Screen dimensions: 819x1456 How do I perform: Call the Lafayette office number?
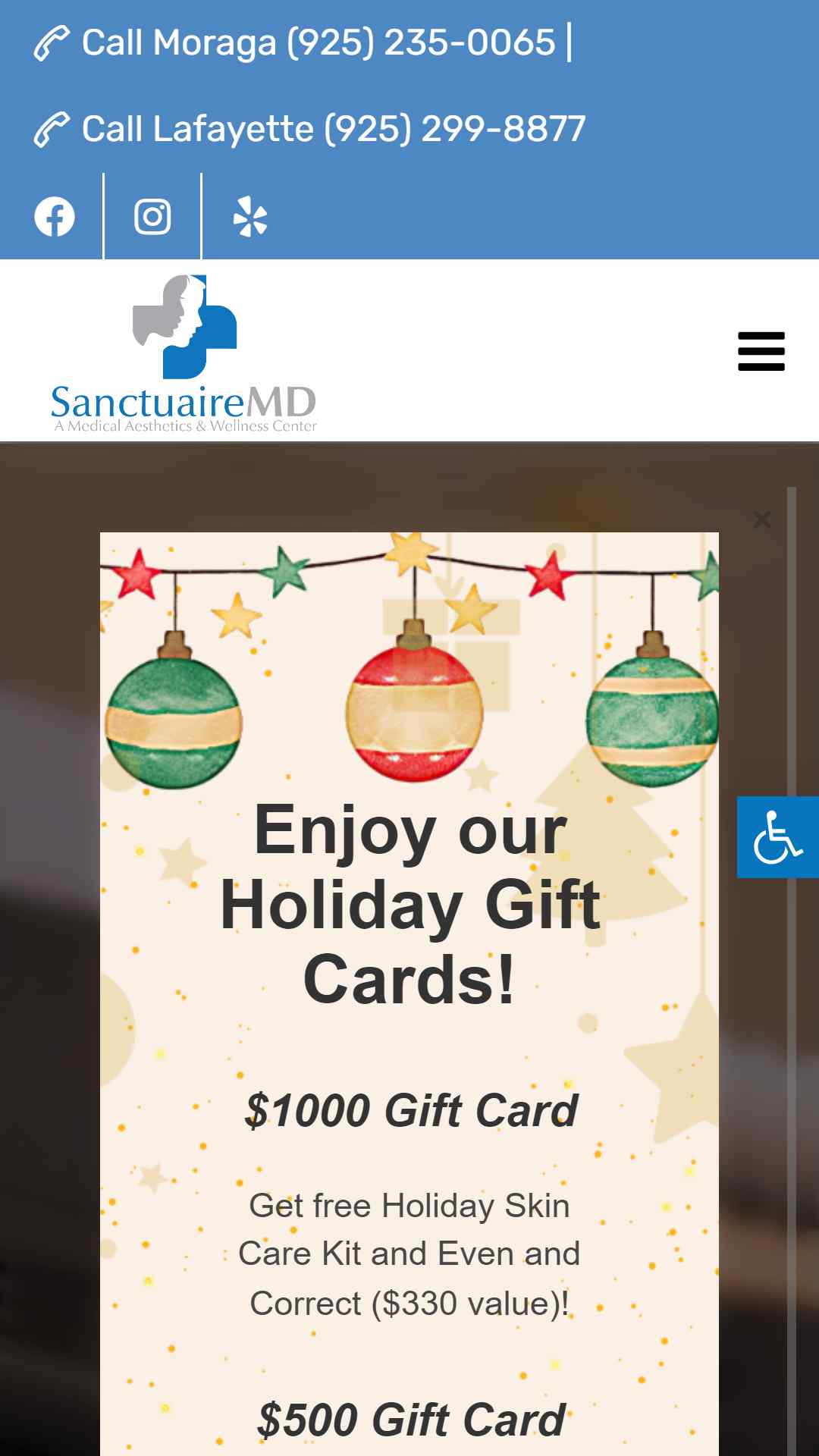click(309, 129)
